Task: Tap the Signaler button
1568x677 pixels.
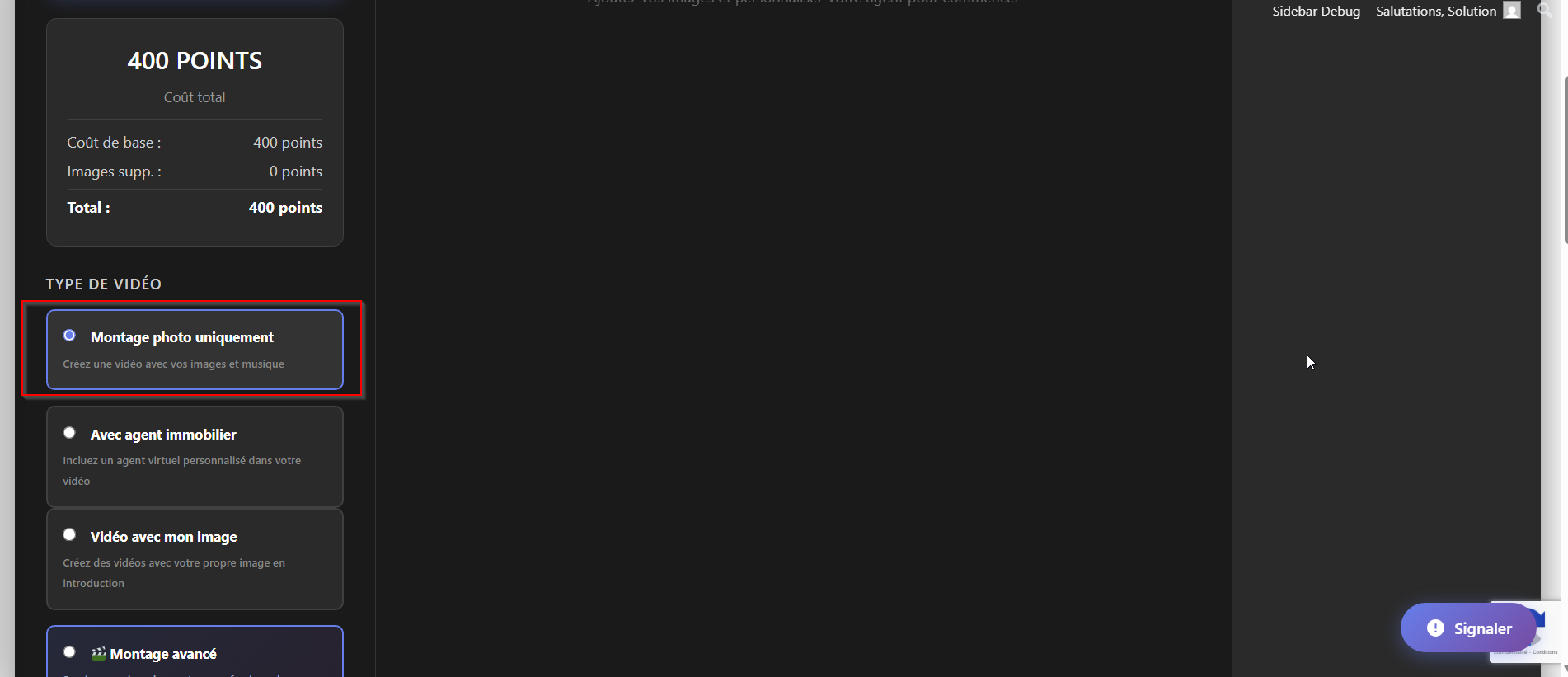Action: [1468, 628]
